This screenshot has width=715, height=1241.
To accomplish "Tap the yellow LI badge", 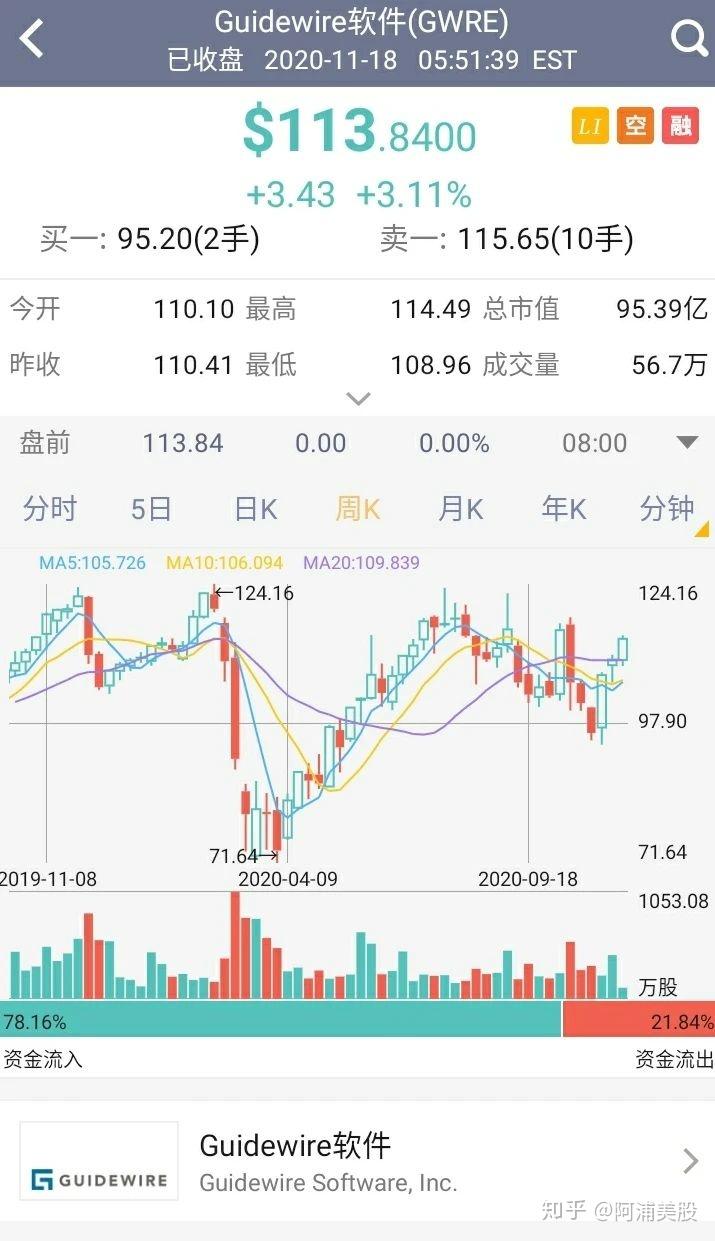I will [590, 126].
